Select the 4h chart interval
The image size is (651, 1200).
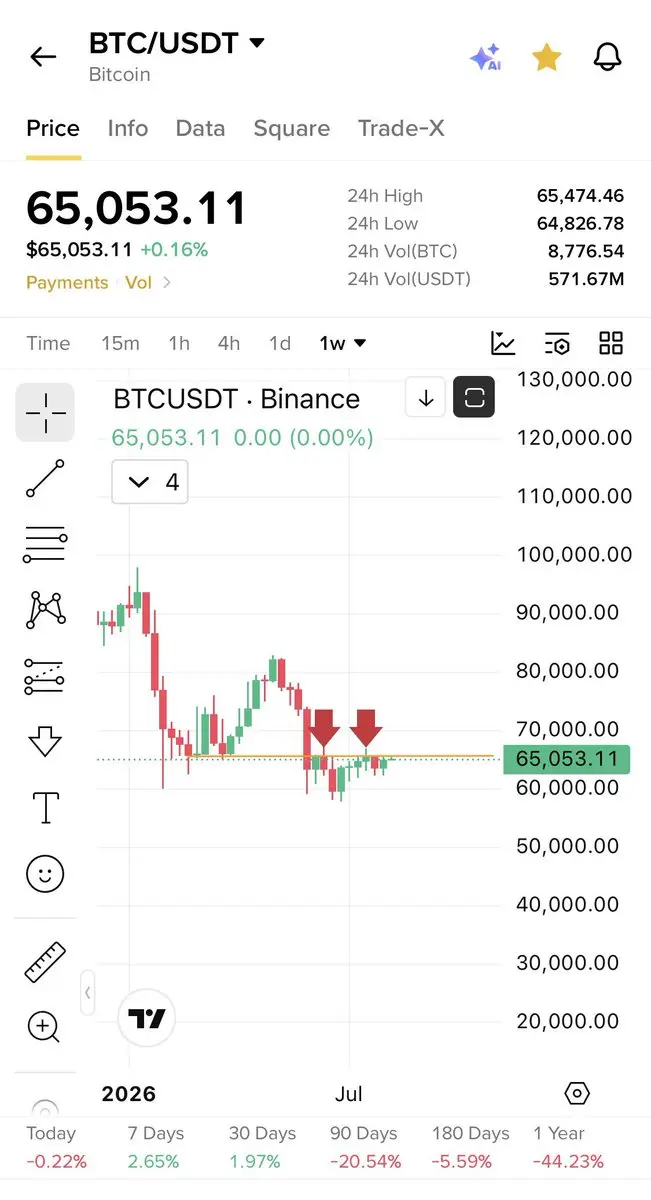click(x=229, y=343)
